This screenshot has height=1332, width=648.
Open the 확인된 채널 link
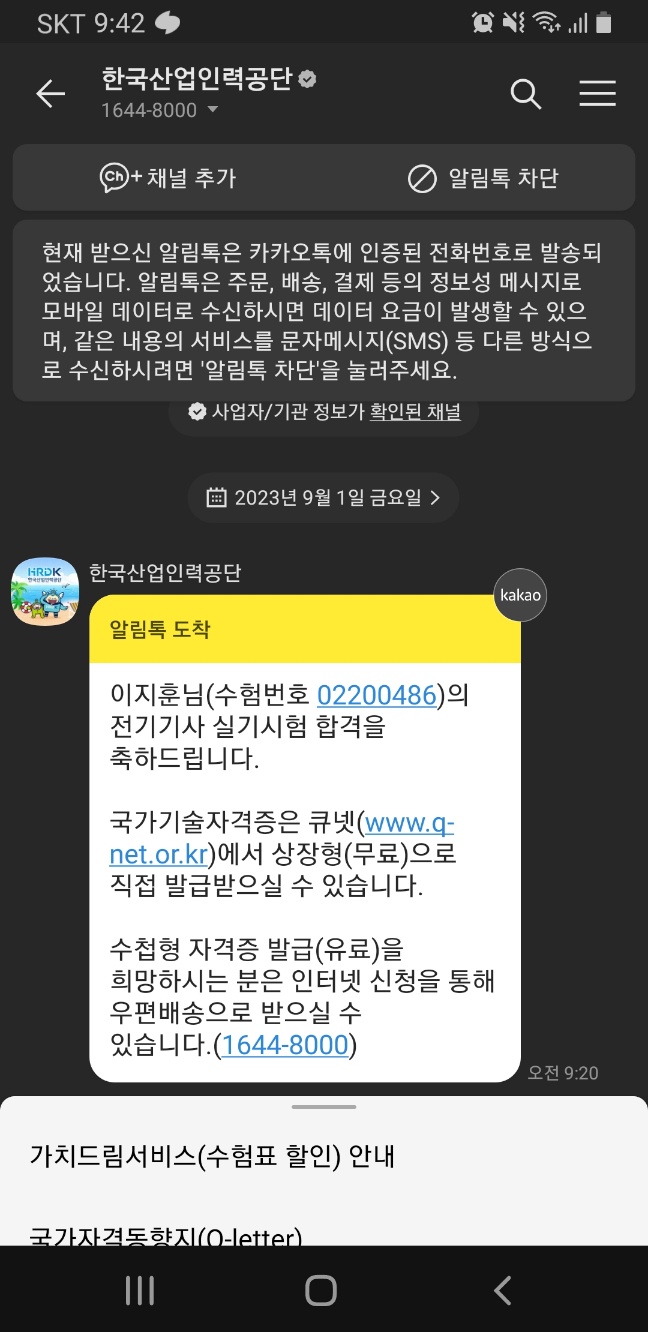pyautogui.click(x=415, y=411)
